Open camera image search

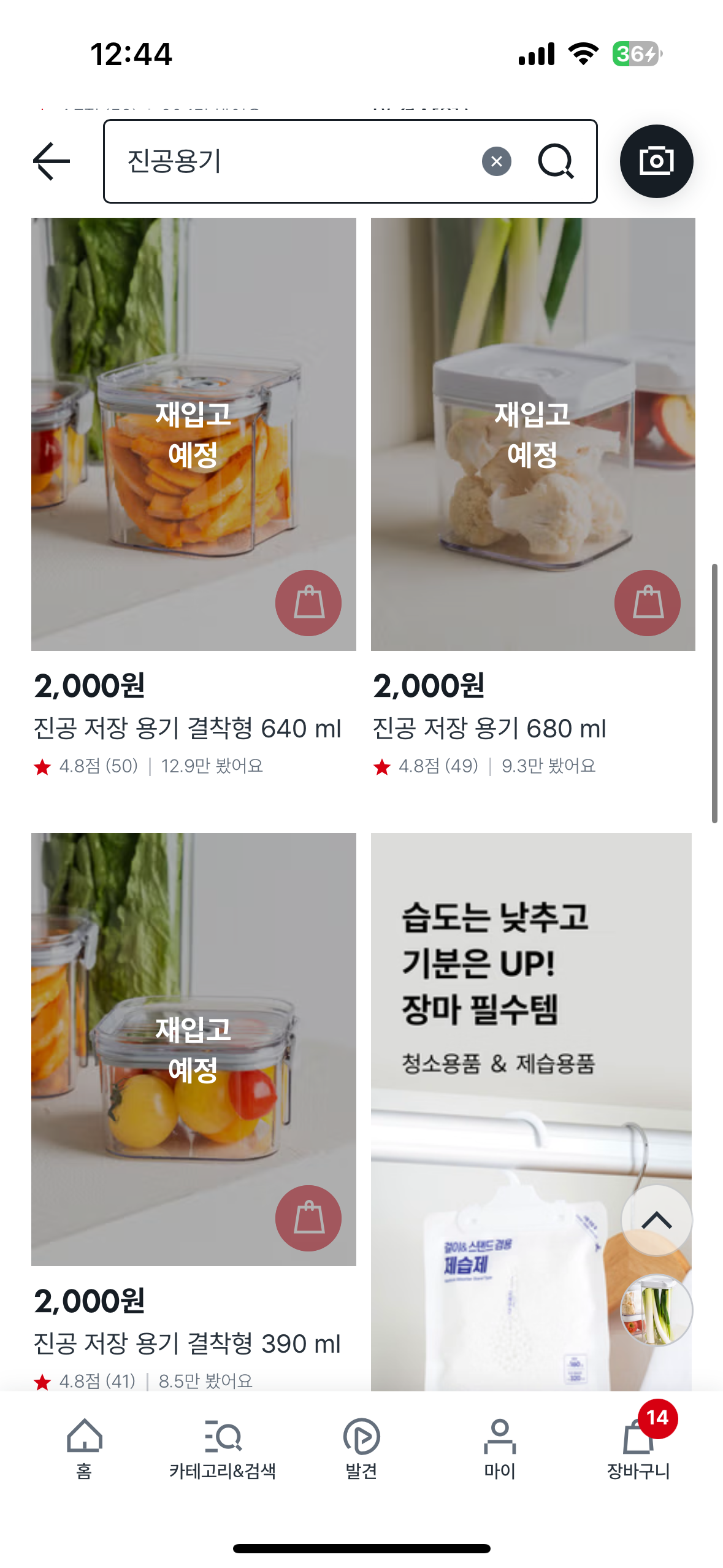coord(656,161)
